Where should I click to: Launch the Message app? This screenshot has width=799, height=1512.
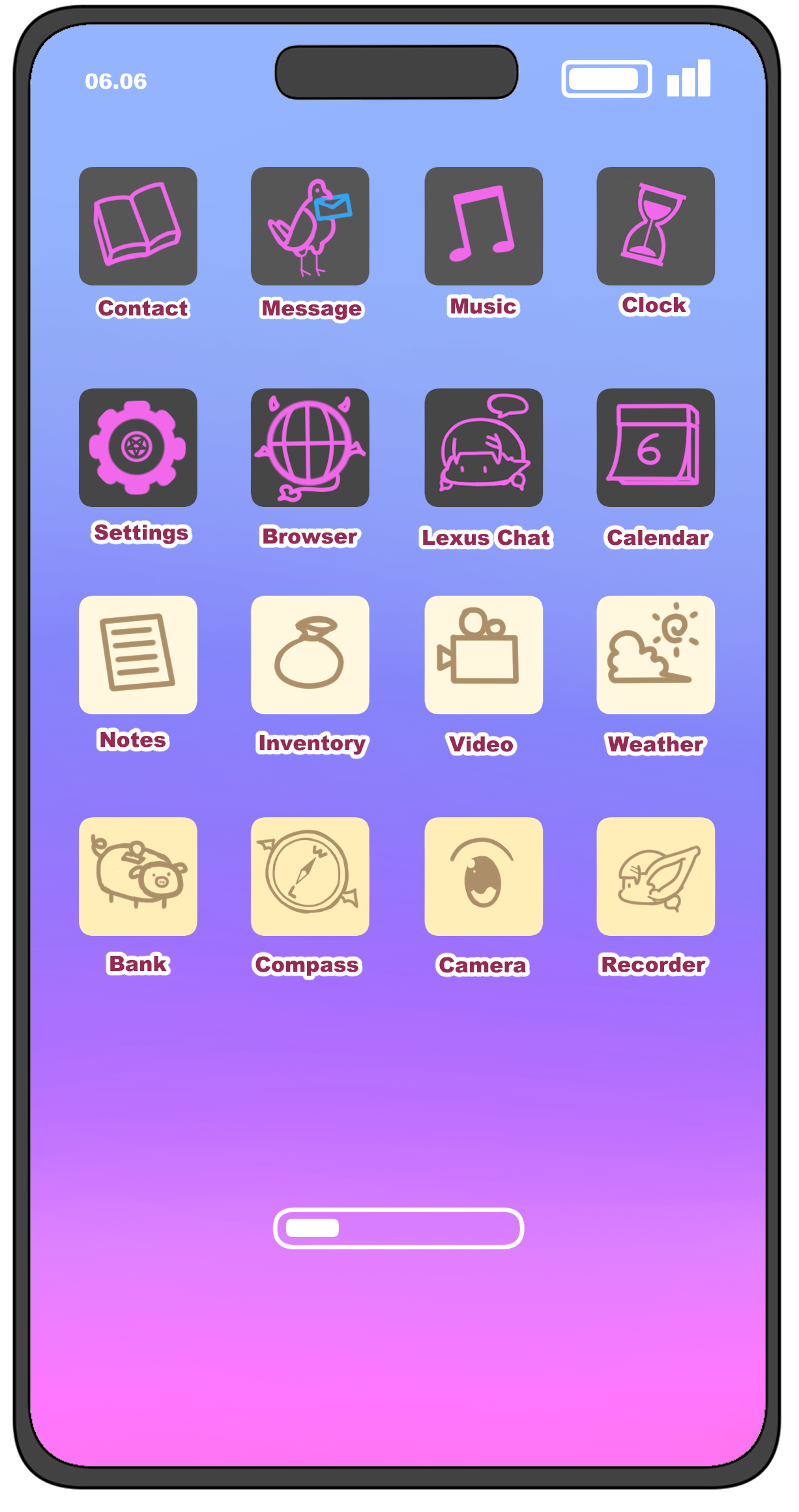point(310,226)
